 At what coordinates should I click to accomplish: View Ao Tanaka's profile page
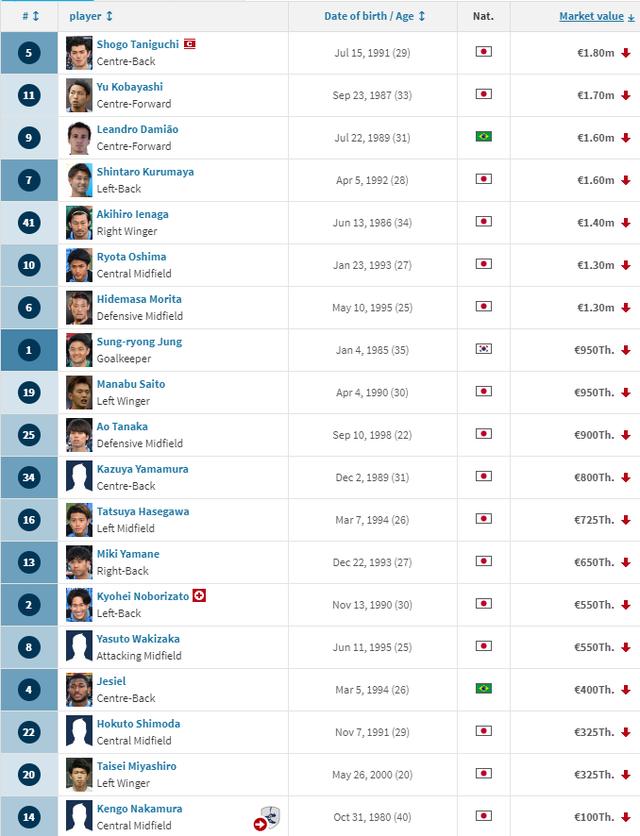point(122,426)
